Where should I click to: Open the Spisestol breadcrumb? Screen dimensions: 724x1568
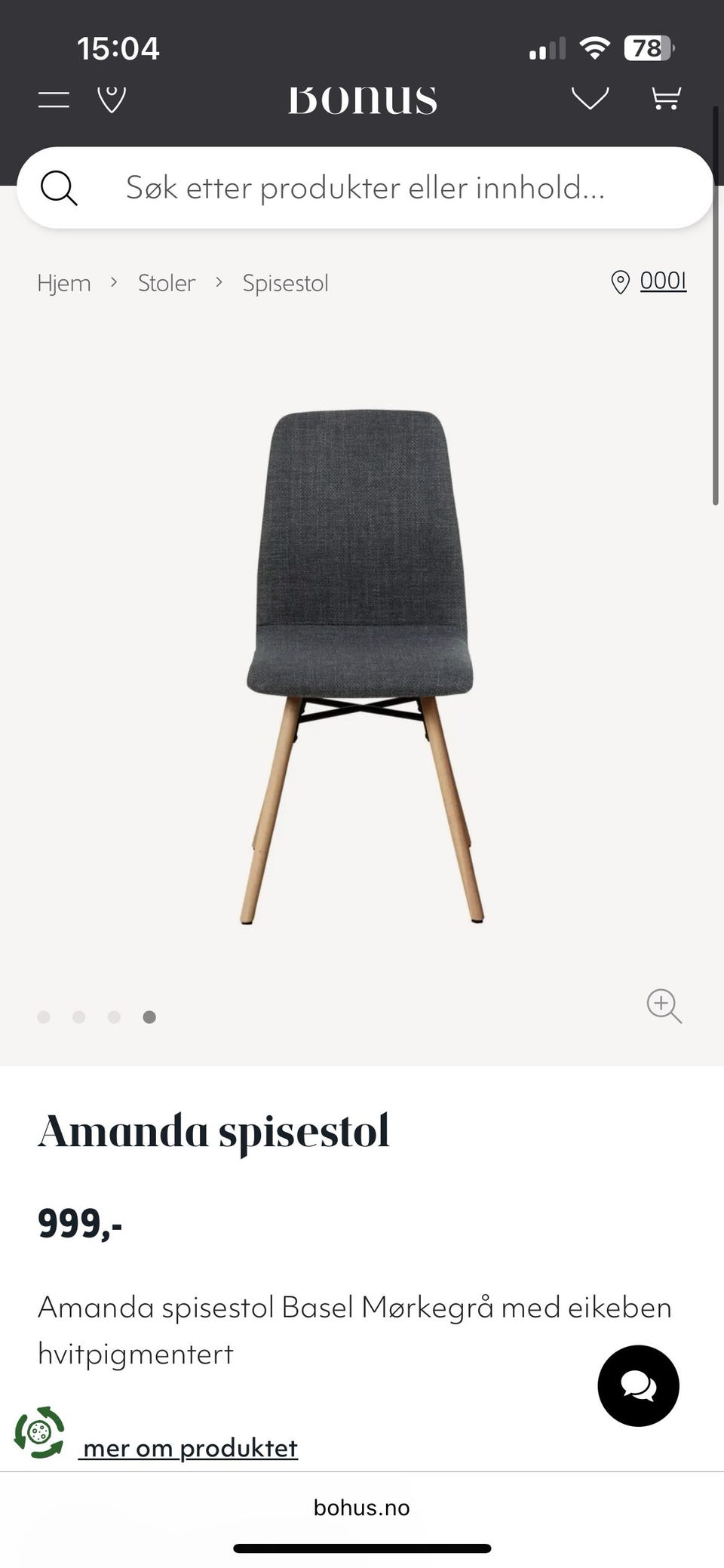[285, 283]
